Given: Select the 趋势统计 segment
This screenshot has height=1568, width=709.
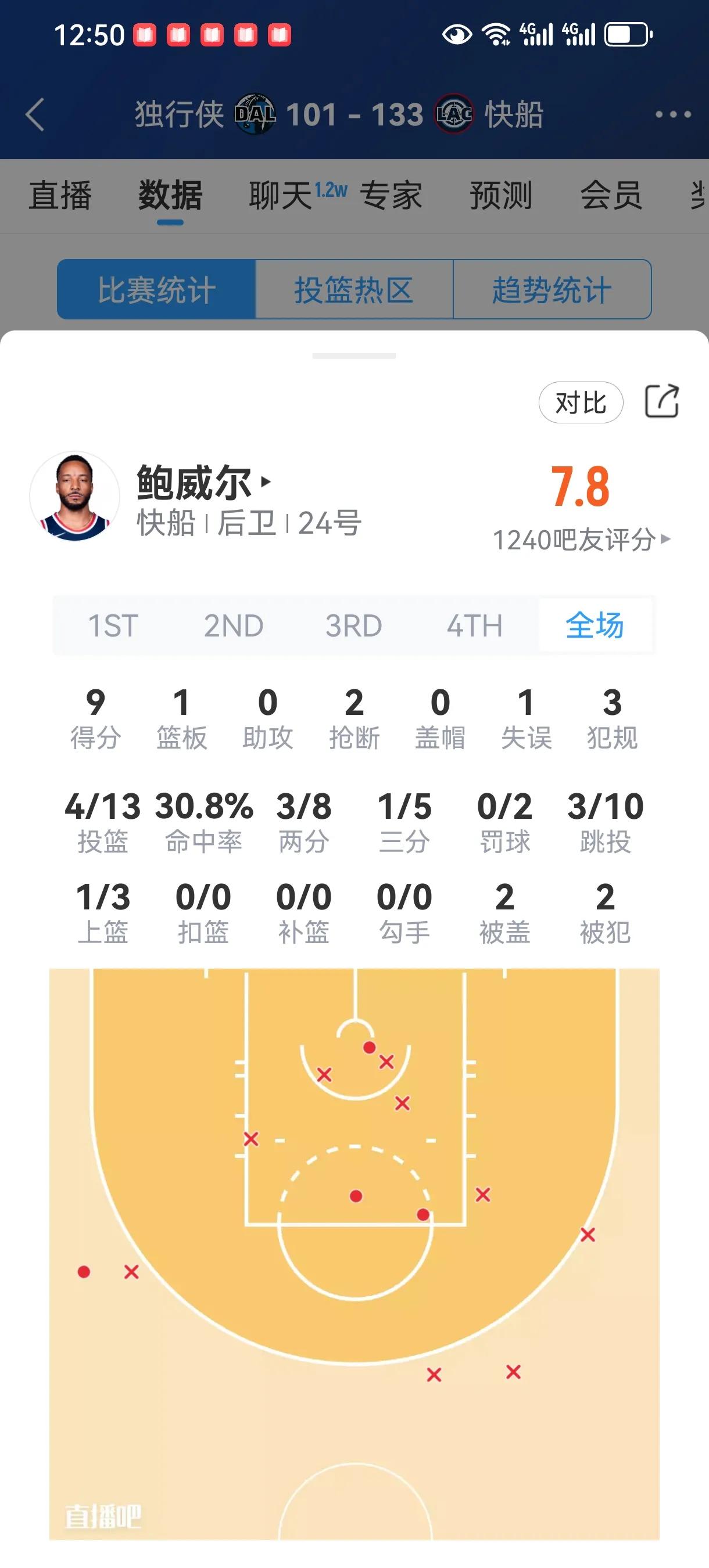Looking at the screenshot, I should coord(552,290).
